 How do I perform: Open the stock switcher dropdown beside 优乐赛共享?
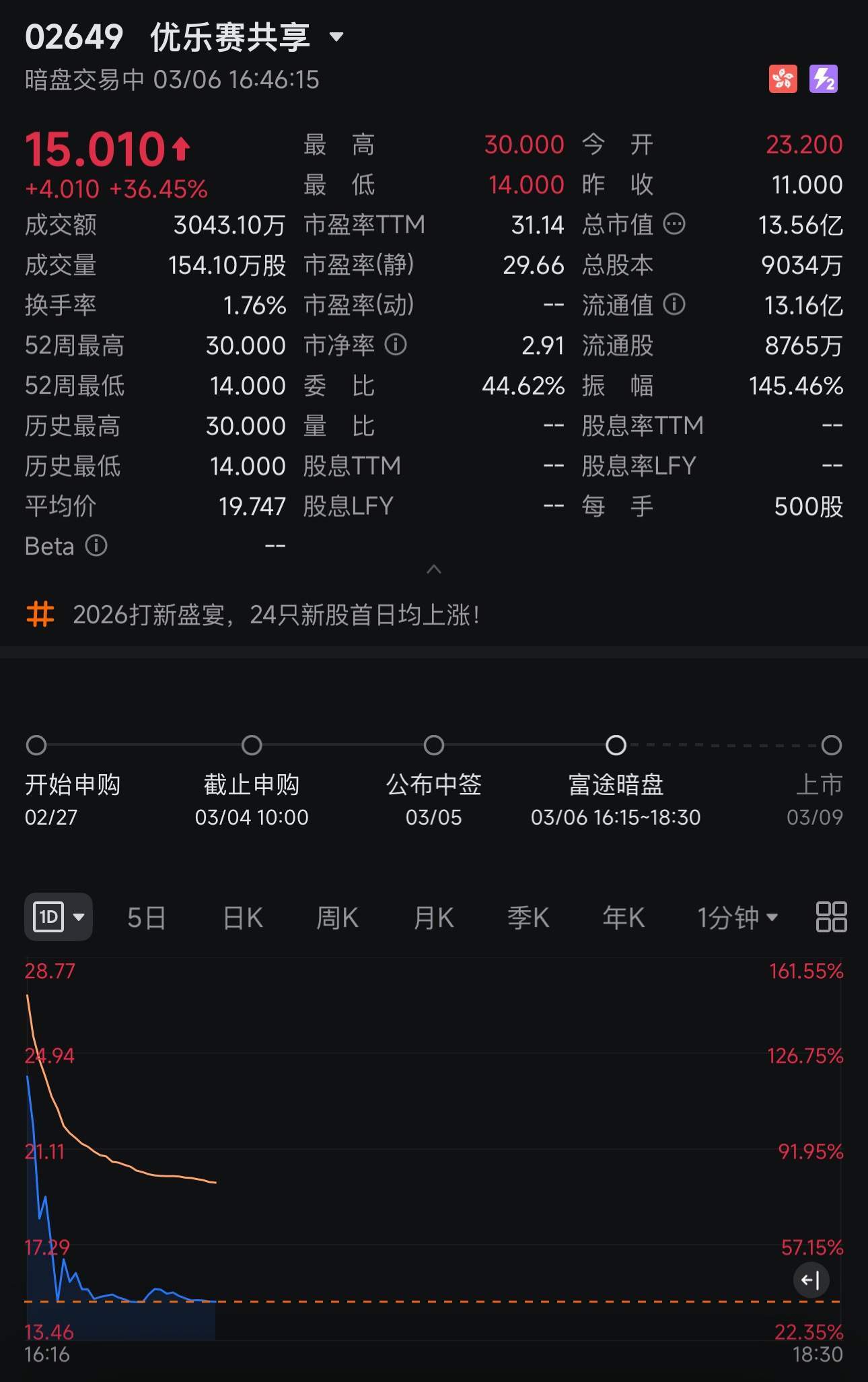[336, 37]
